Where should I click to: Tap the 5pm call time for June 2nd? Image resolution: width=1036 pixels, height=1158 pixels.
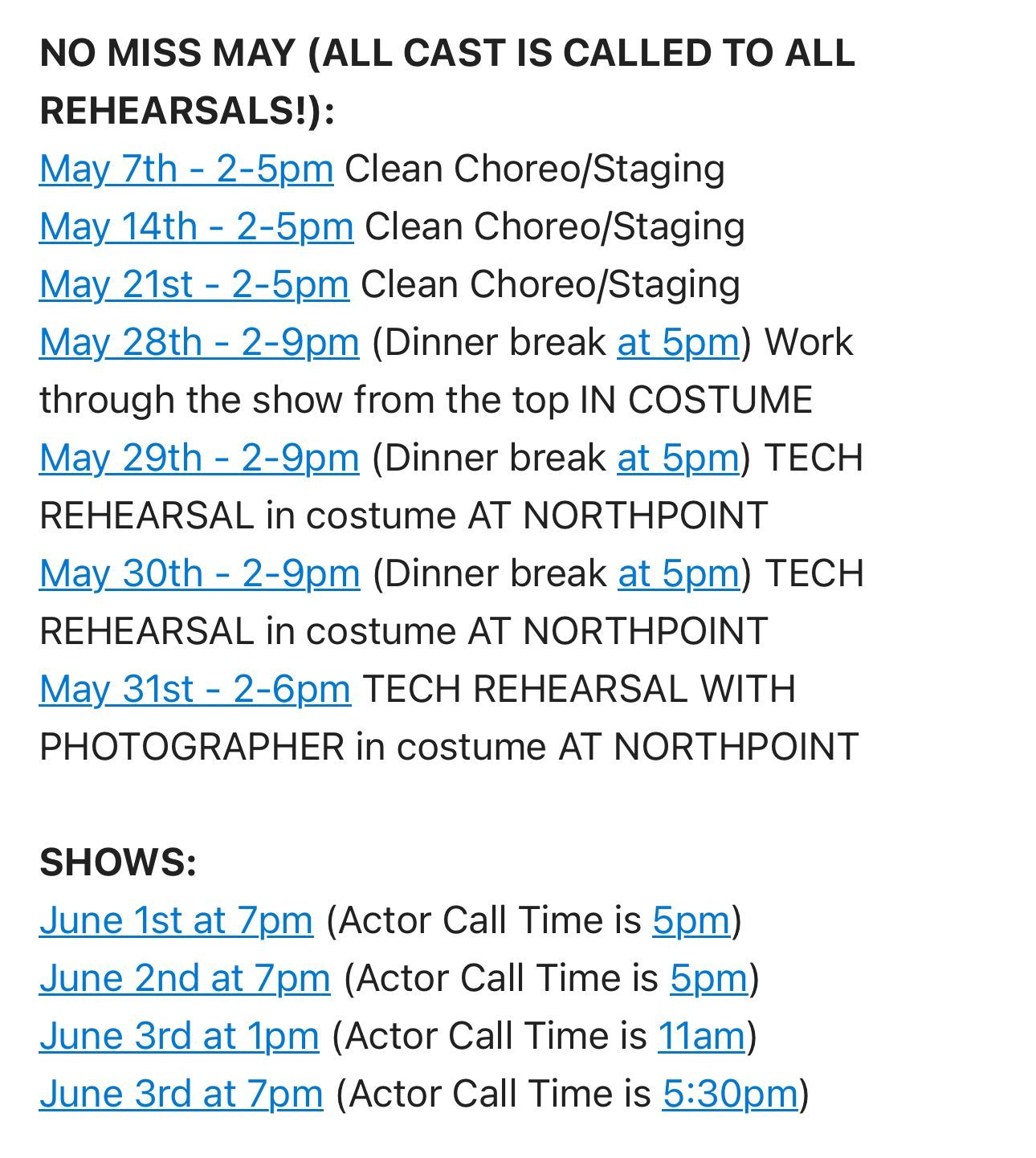[708, 979]
